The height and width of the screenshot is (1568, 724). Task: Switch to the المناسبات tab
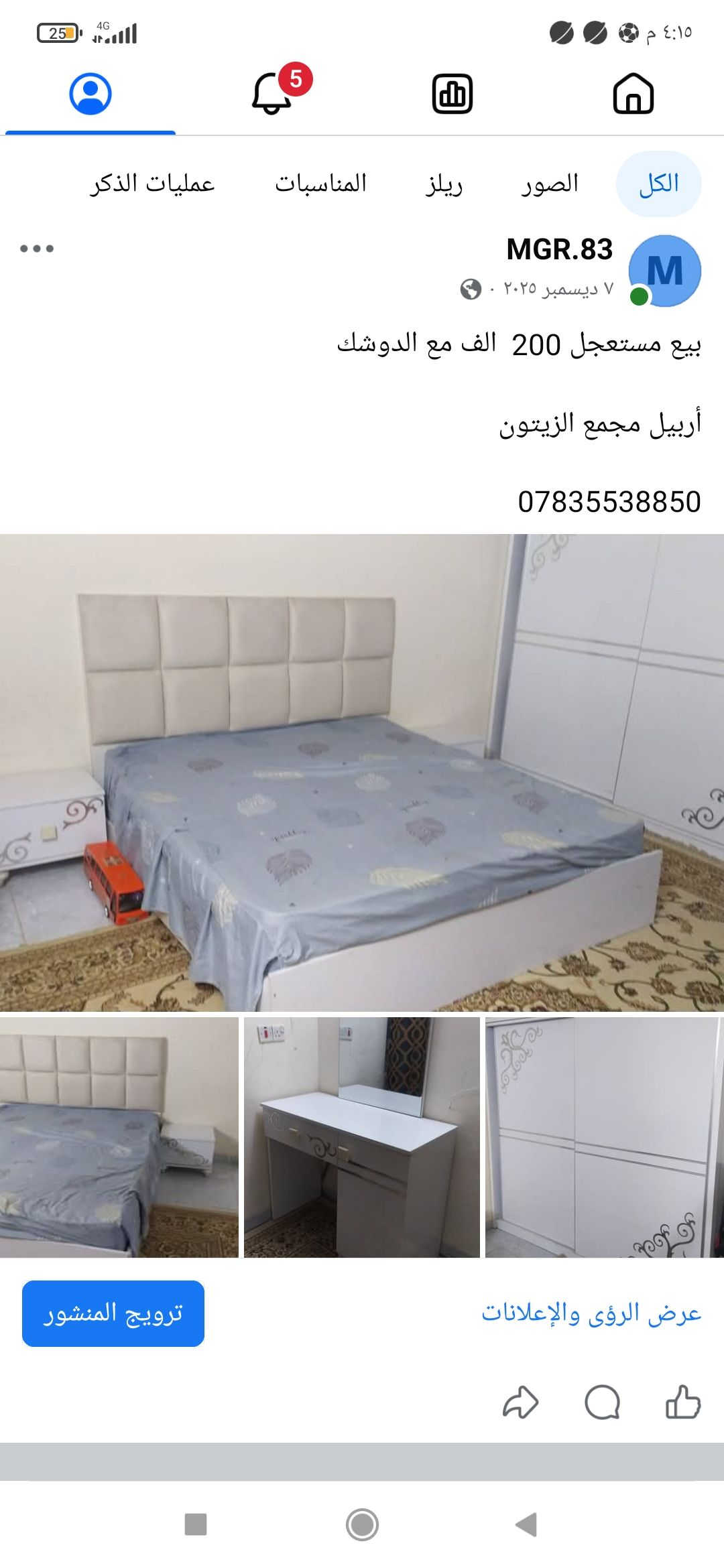pyautogui.click(x=321, y=184)
